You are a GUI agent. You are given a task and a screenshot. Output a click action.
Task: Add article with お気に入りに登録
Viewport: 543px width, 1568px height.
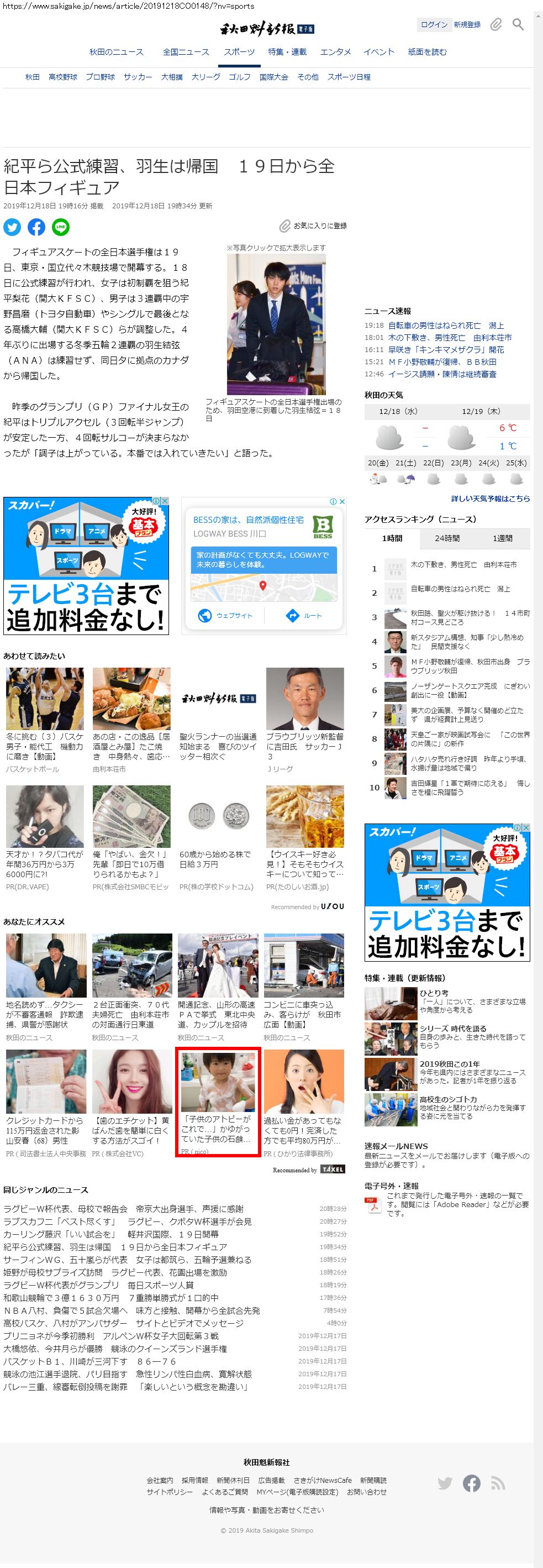point(313,226)
